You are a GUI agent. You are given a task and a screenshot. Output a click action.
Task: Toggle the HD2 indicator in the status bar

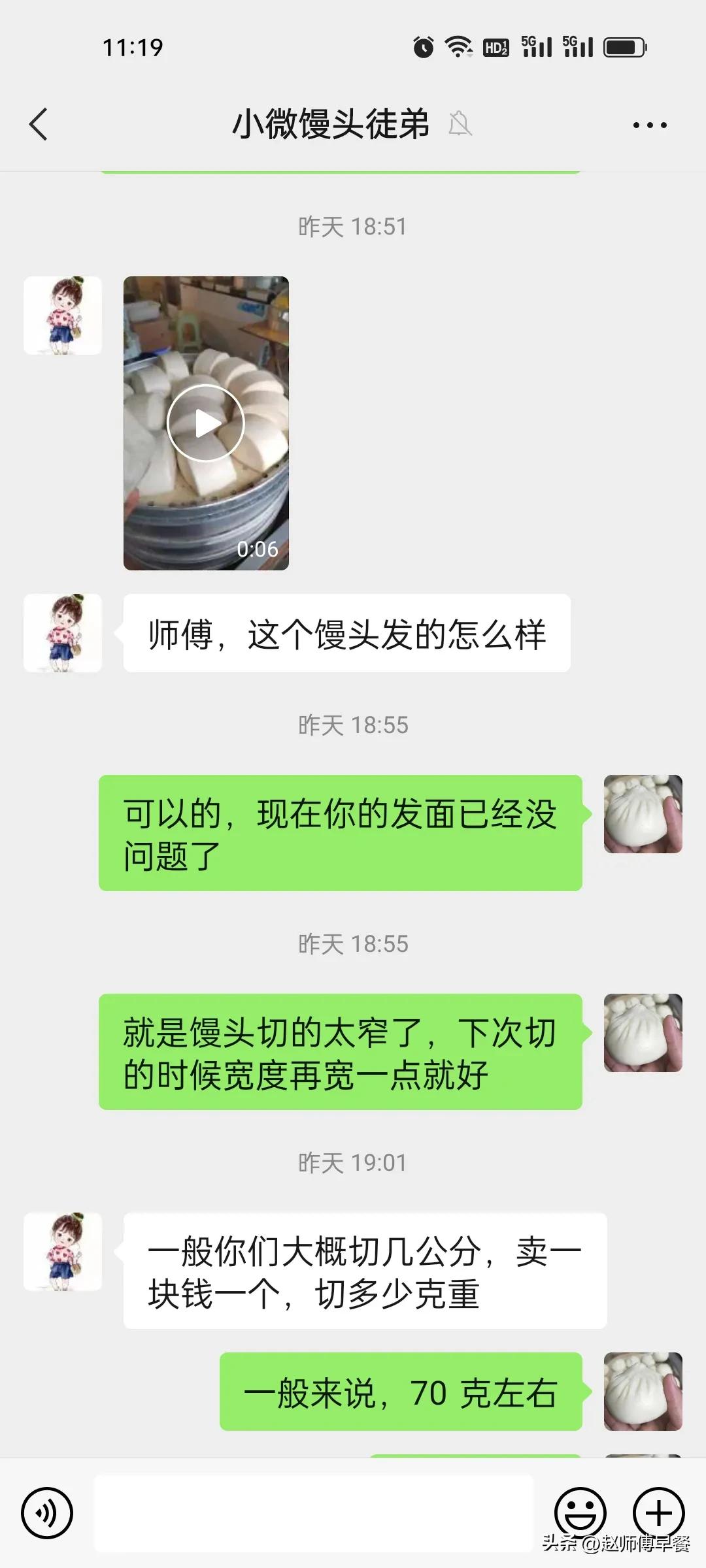point(496,46)
